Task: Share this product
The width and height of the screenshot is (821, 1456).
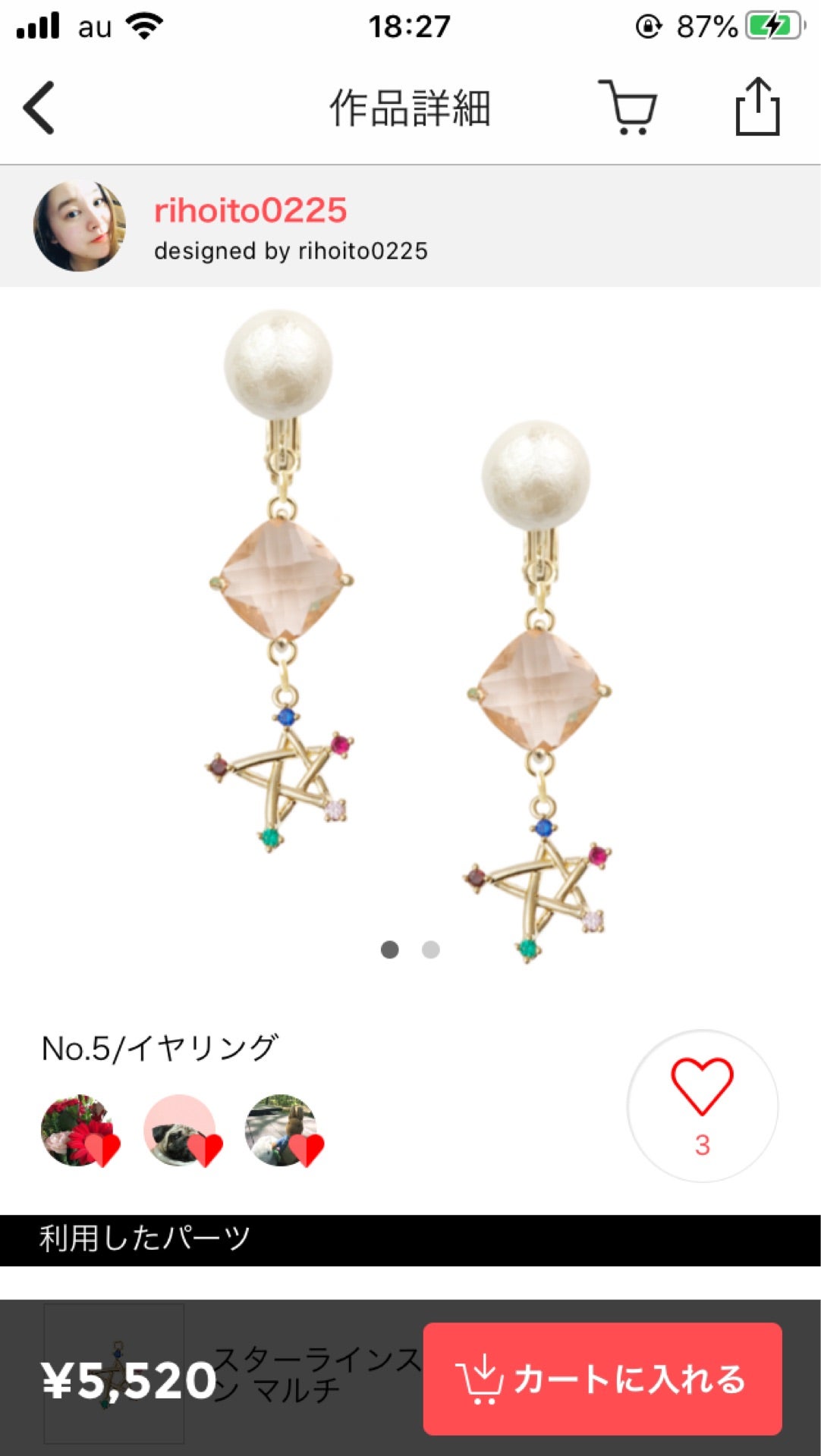Action: [757, 108]
